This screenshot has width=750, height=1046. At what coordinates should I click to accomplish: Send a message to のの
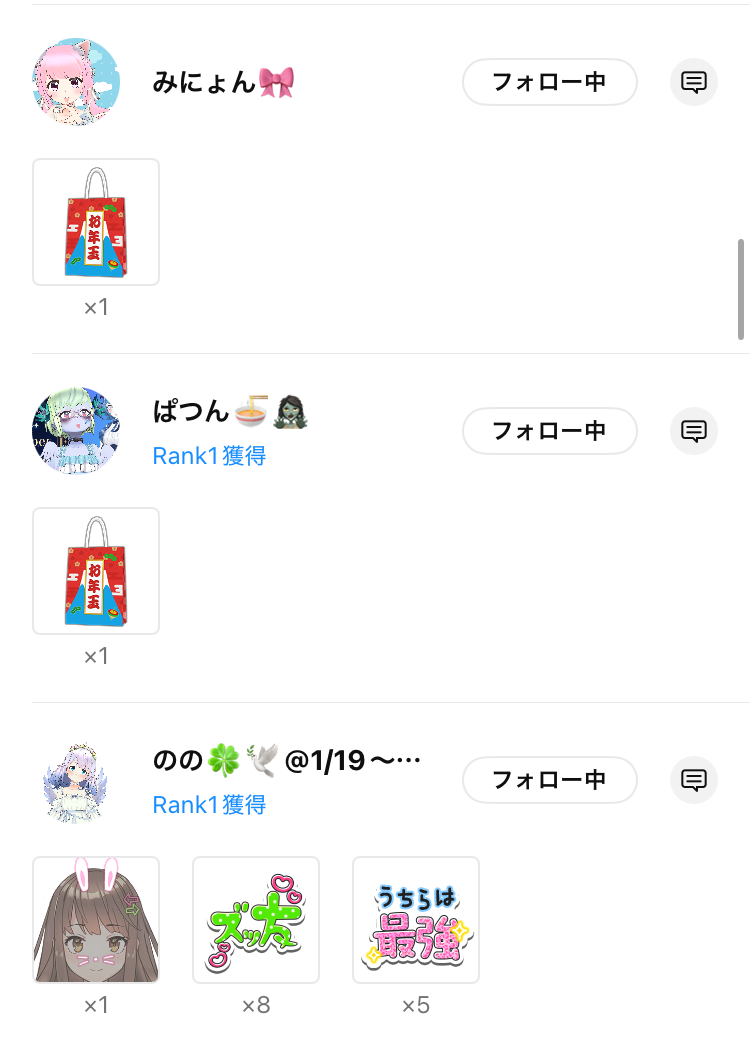coord(694,780)
